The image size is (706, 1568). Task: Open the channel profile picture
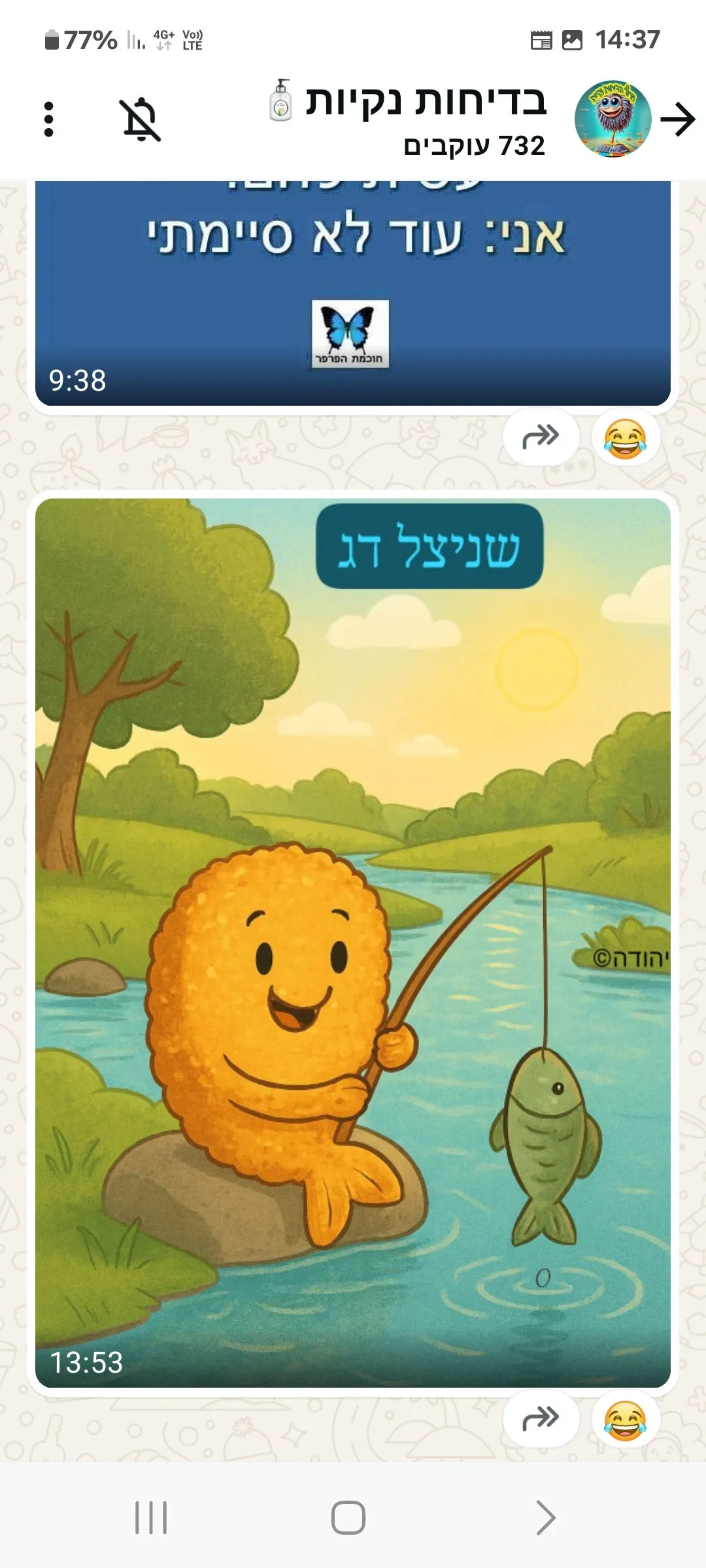point(613,119)
